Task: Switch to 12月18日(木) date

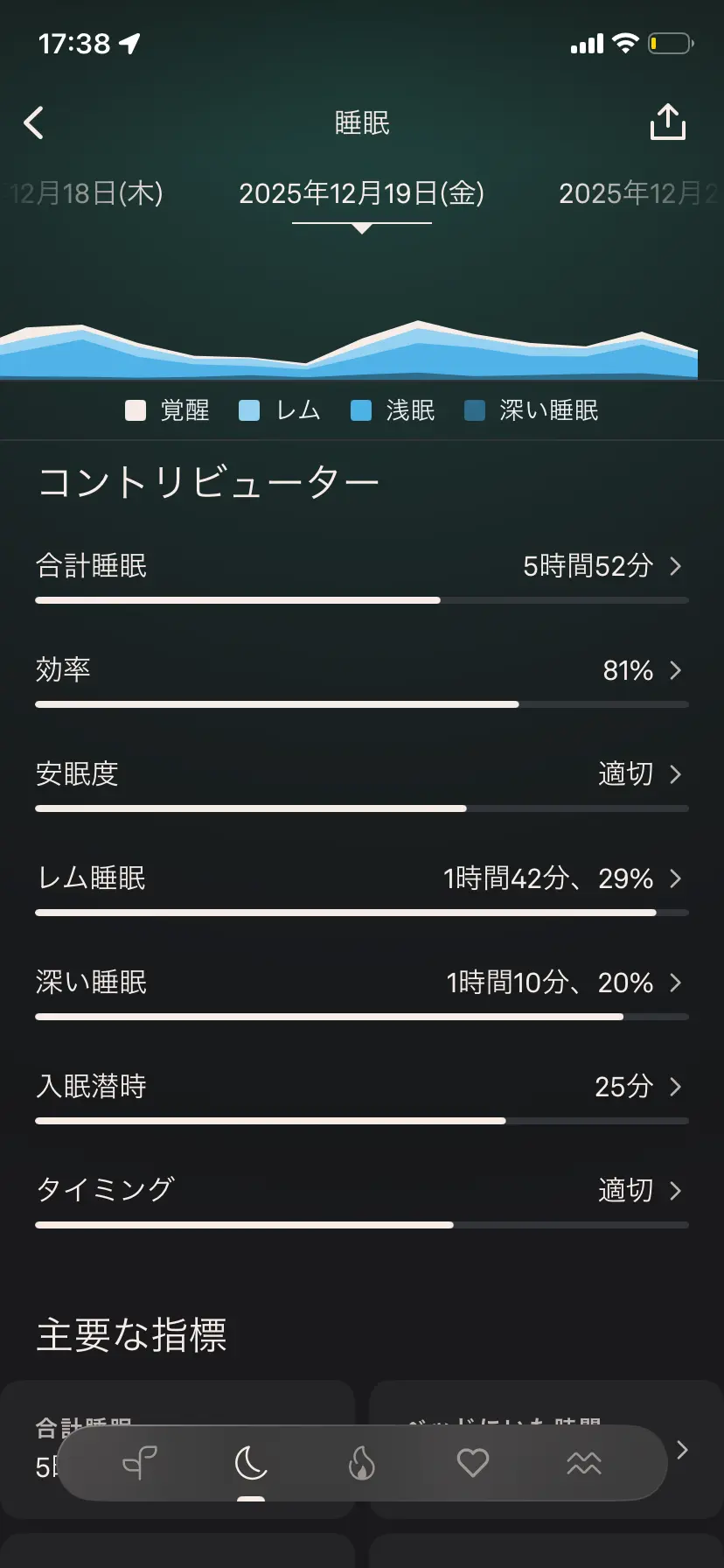Action: pos(87,193)
